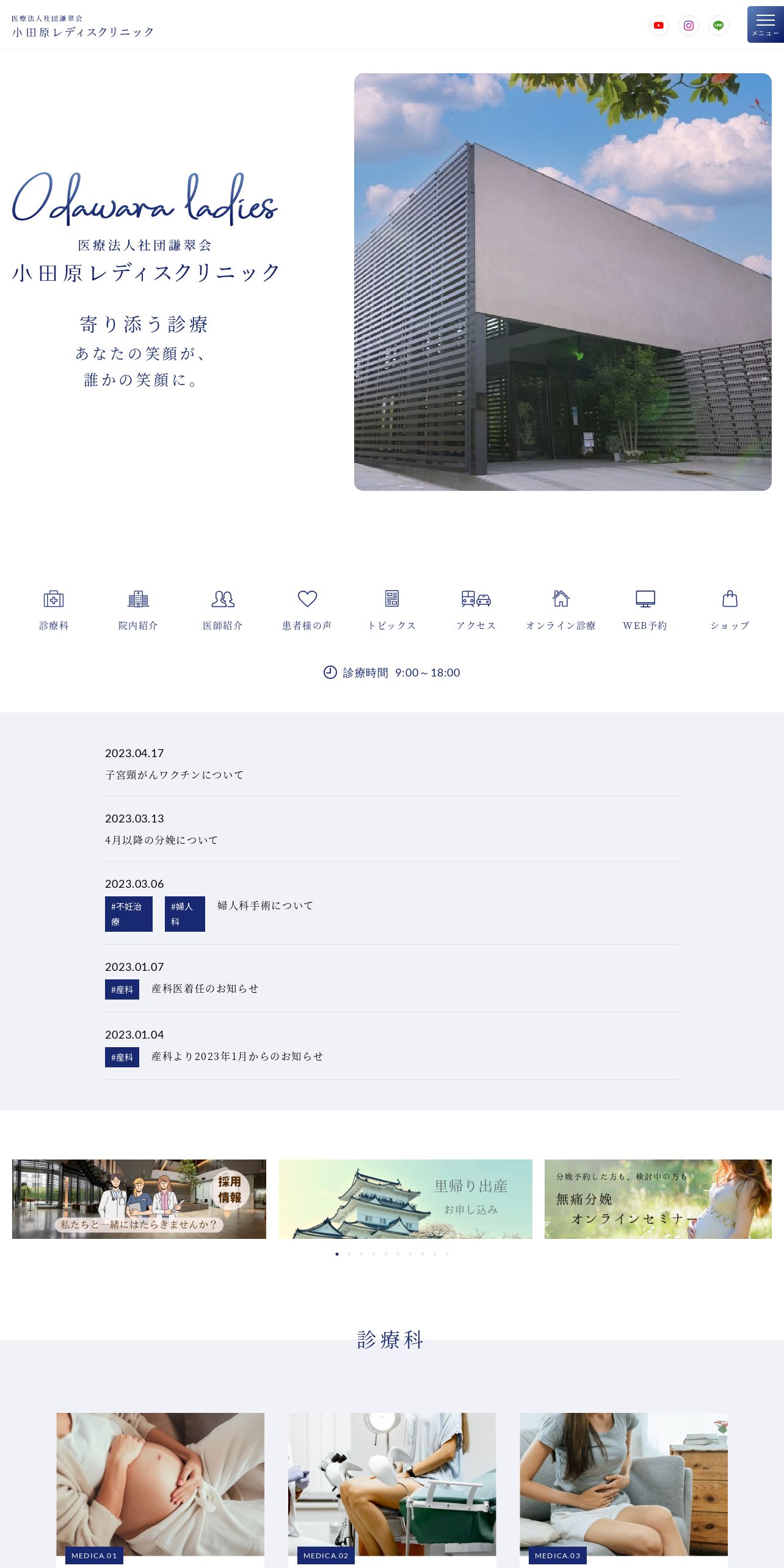Screen dimensions: 784x1568
Task: Open the LINE icon
Action: (x=718, y=26)
